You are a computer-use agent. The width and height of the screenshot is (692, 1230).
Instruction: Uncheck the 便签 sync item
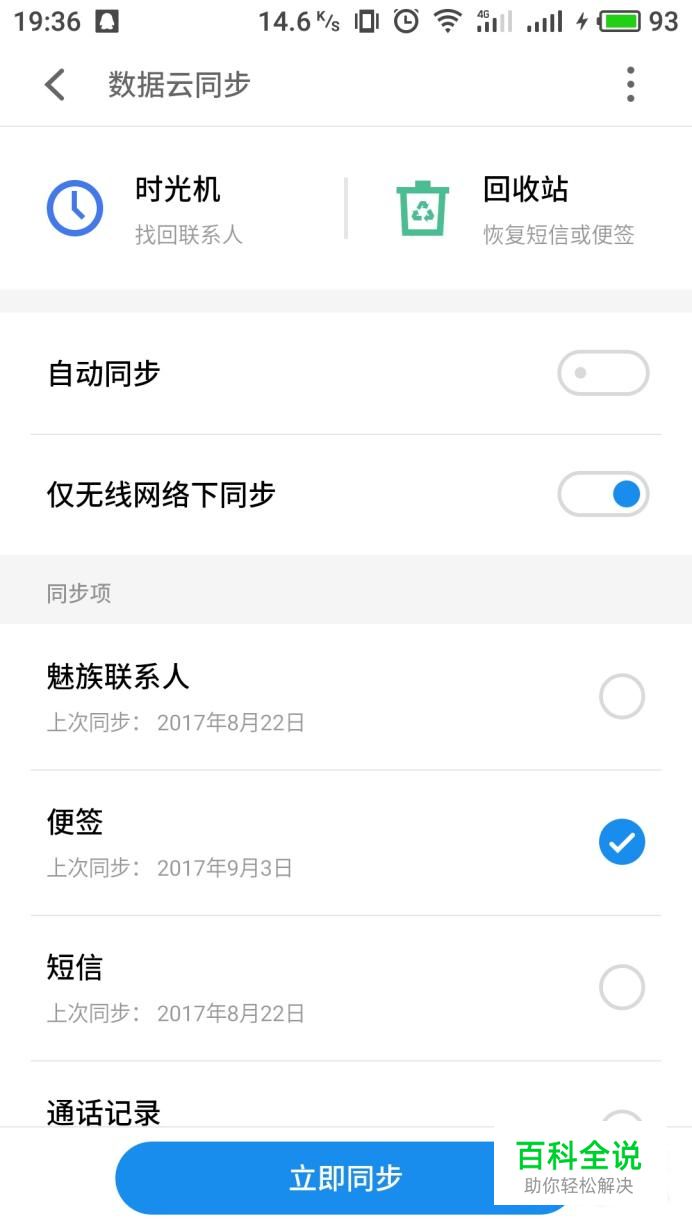pos(622,842)
